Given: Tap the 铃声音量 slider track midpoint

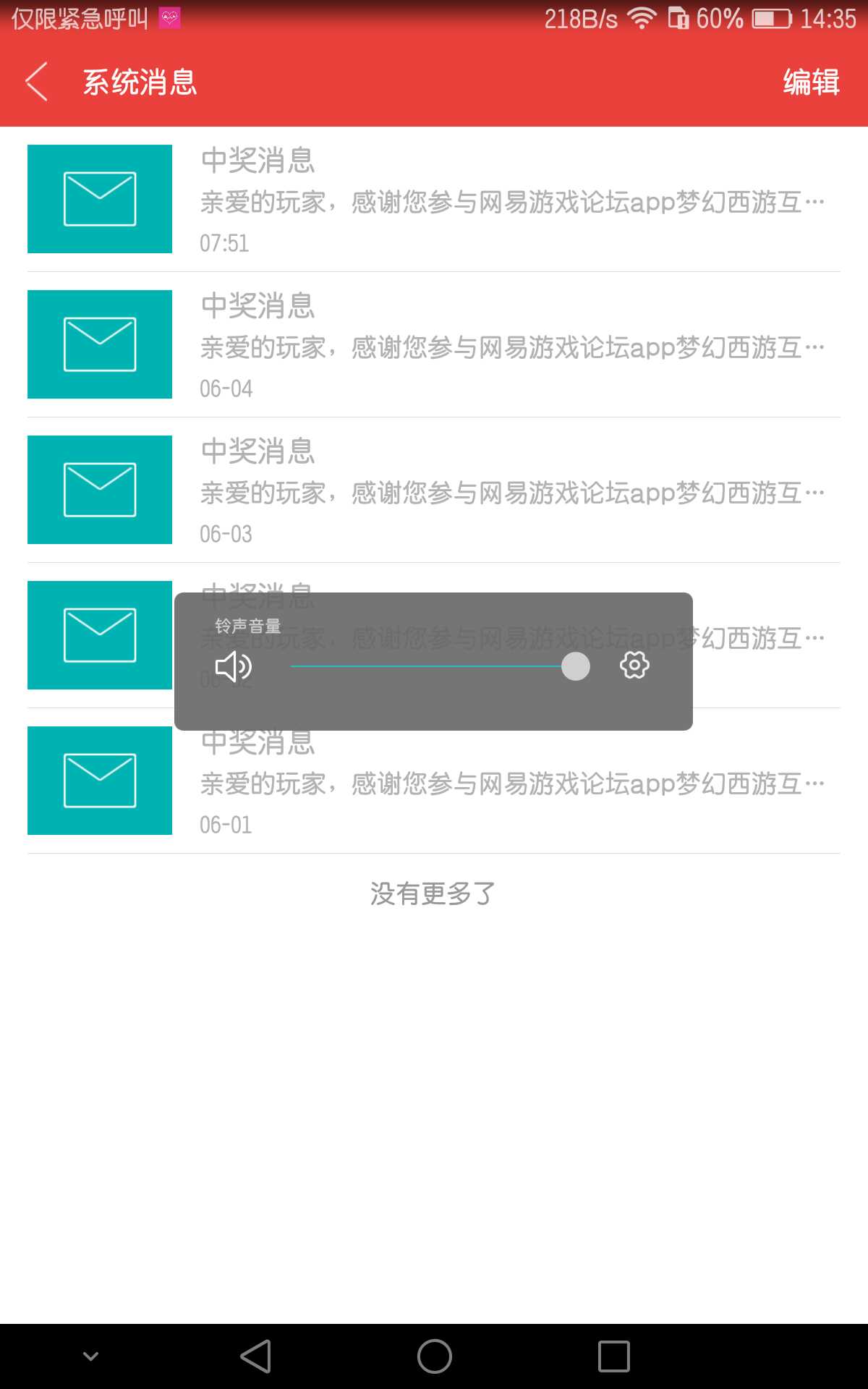Looking at the screenshot, I should 433,666.
